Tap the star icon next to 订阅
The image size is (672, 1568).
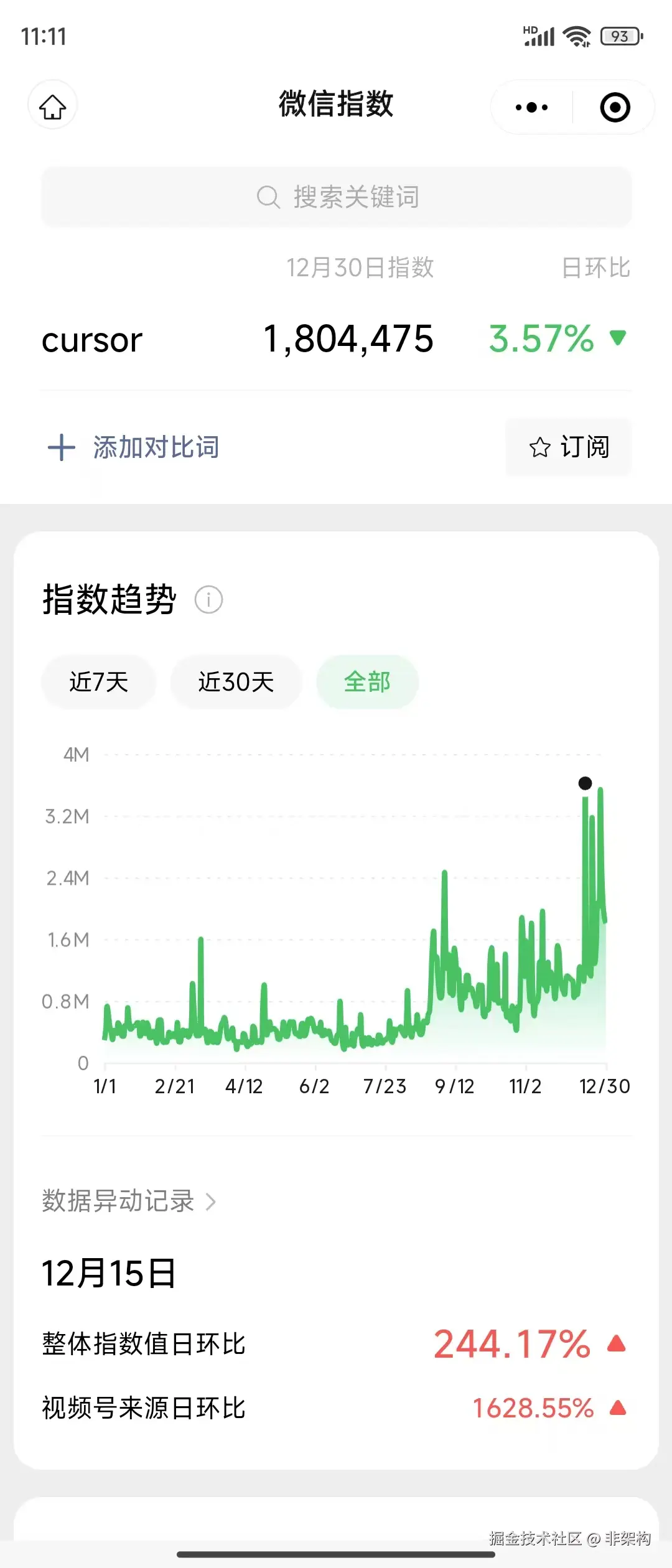539,447
